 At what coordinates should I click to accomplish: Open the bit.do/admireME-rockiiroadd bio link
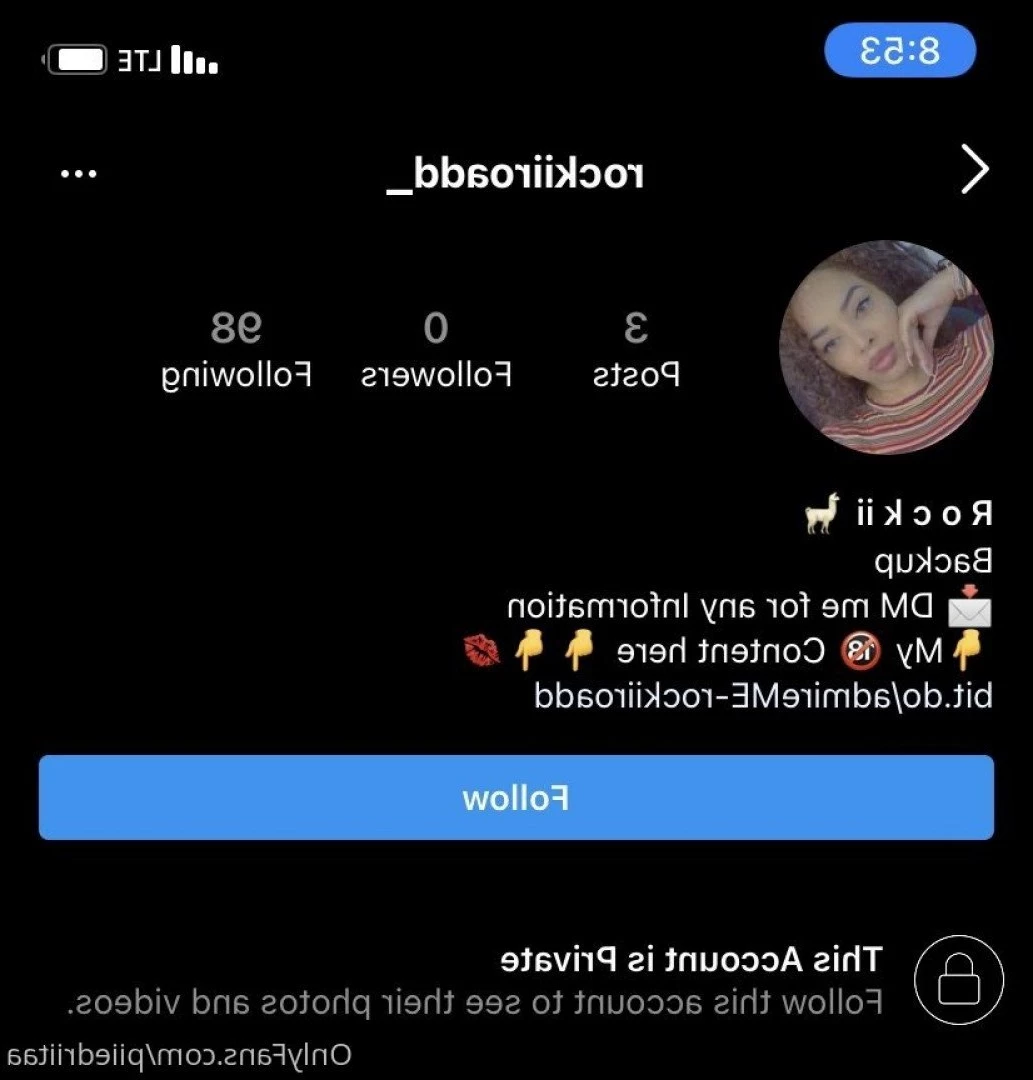pyautogui.click(x=763, y=695)
